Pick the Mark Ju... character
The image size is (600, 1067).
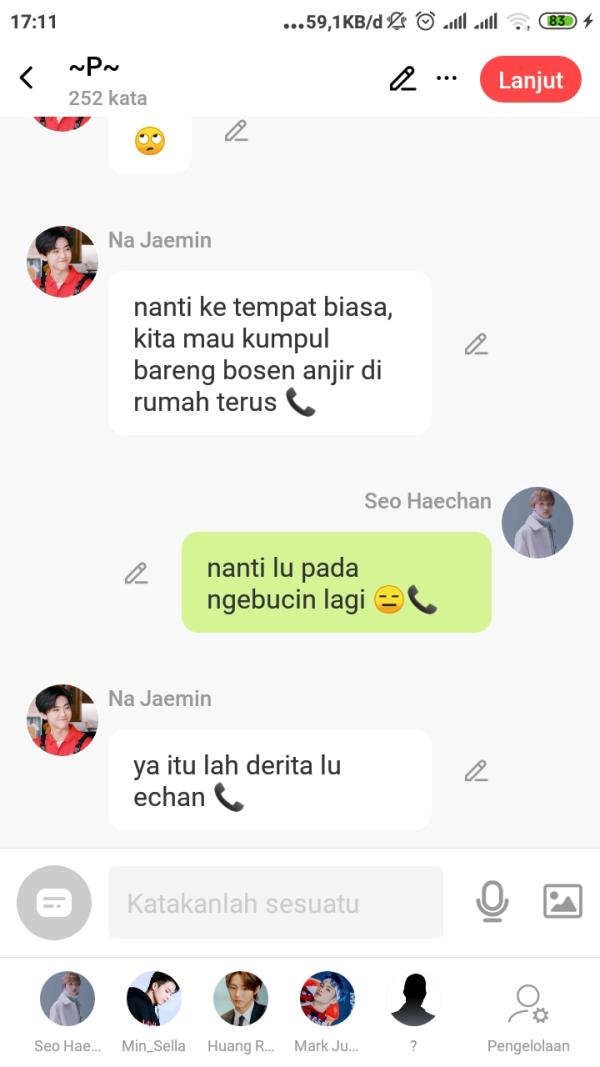coord(327,1005)
